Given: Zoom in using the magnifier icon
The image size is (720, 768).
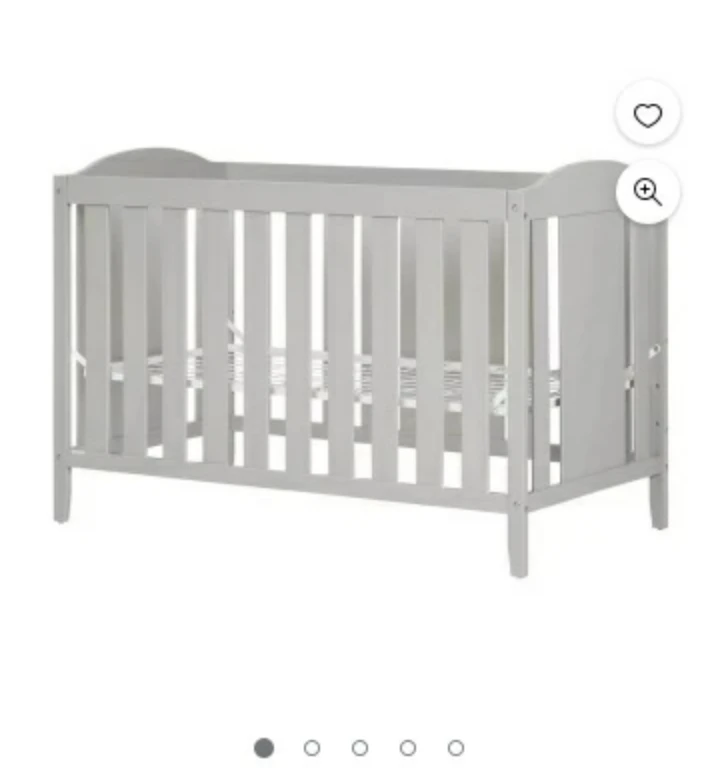Looking at the screenshot, I should pyautogui.click(x=647, y=192).
